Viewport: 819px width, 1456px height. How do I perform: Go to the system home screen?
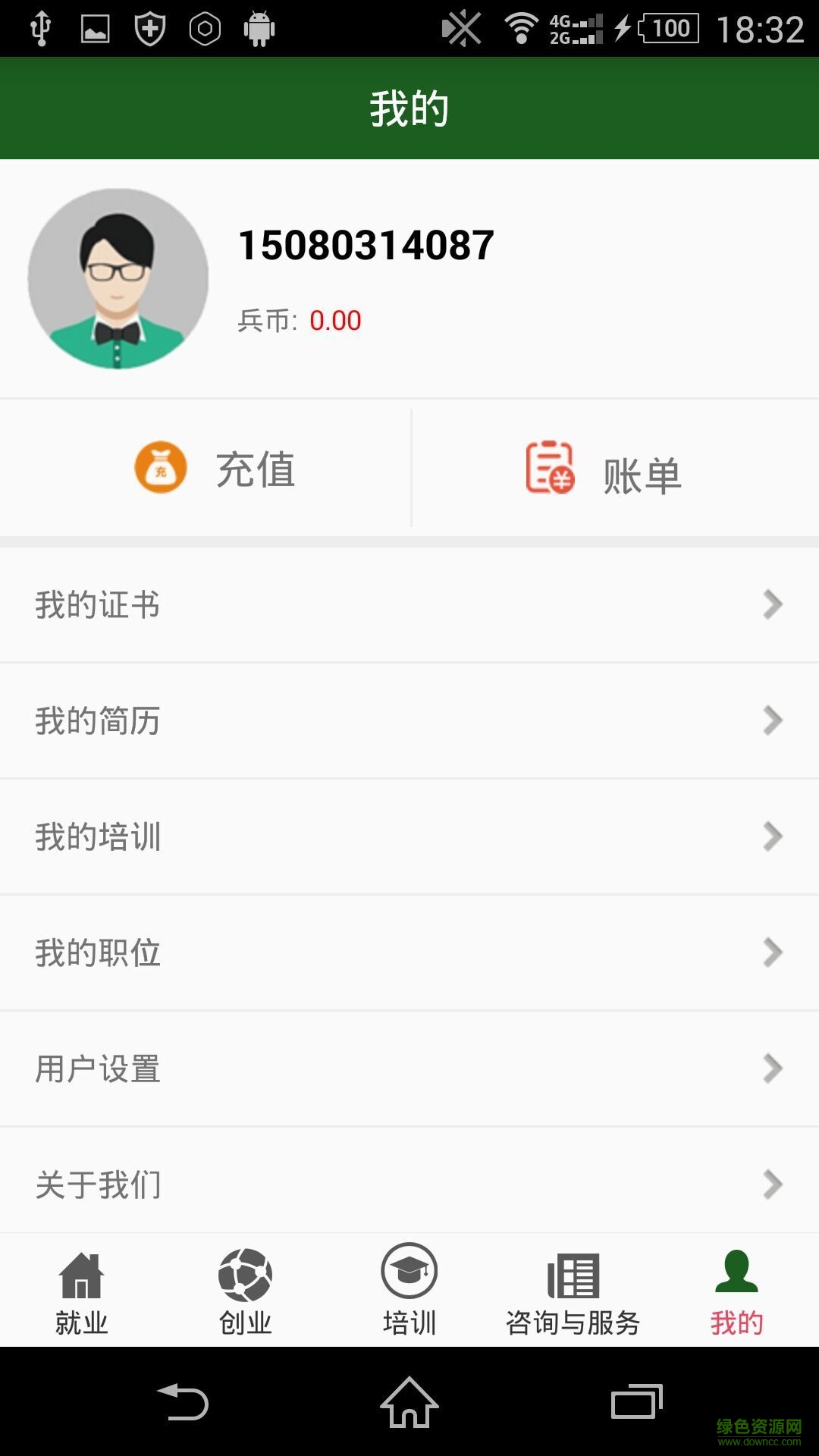pos(409,1402)
